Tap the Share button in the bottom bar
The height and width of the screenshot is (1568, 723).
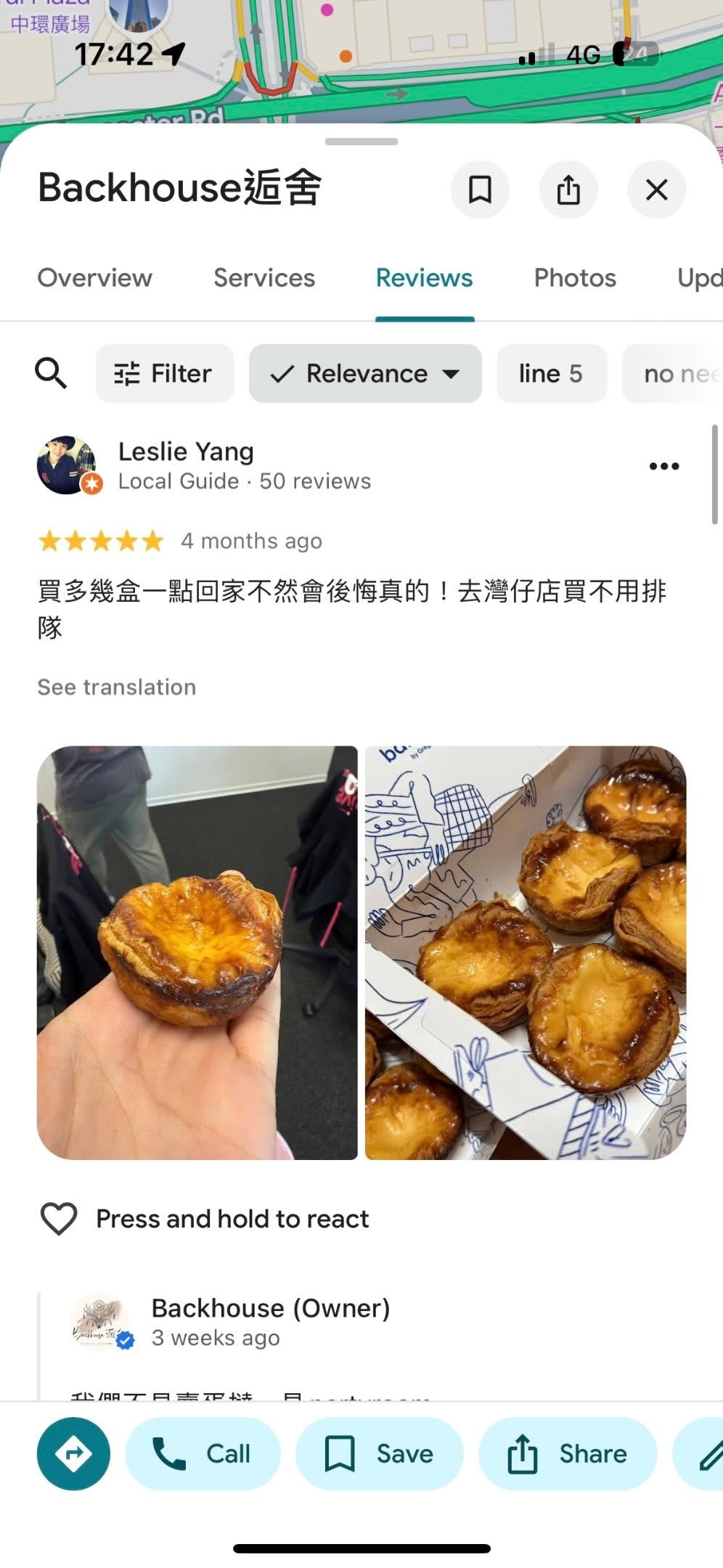568,1453
